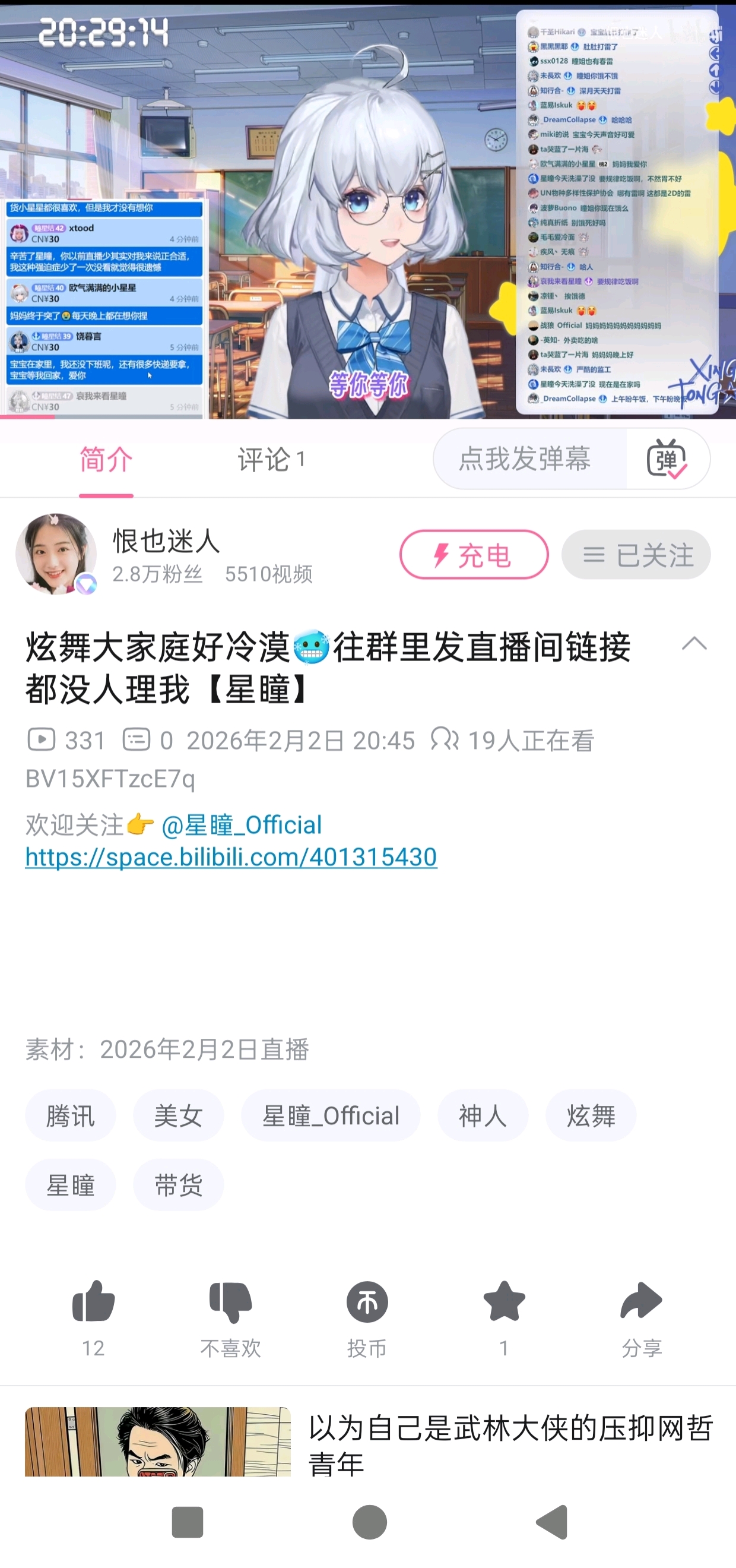Viewport: 736px width, 1568px height.
Task: Like this video
Action: click(x=93, y=1303)
